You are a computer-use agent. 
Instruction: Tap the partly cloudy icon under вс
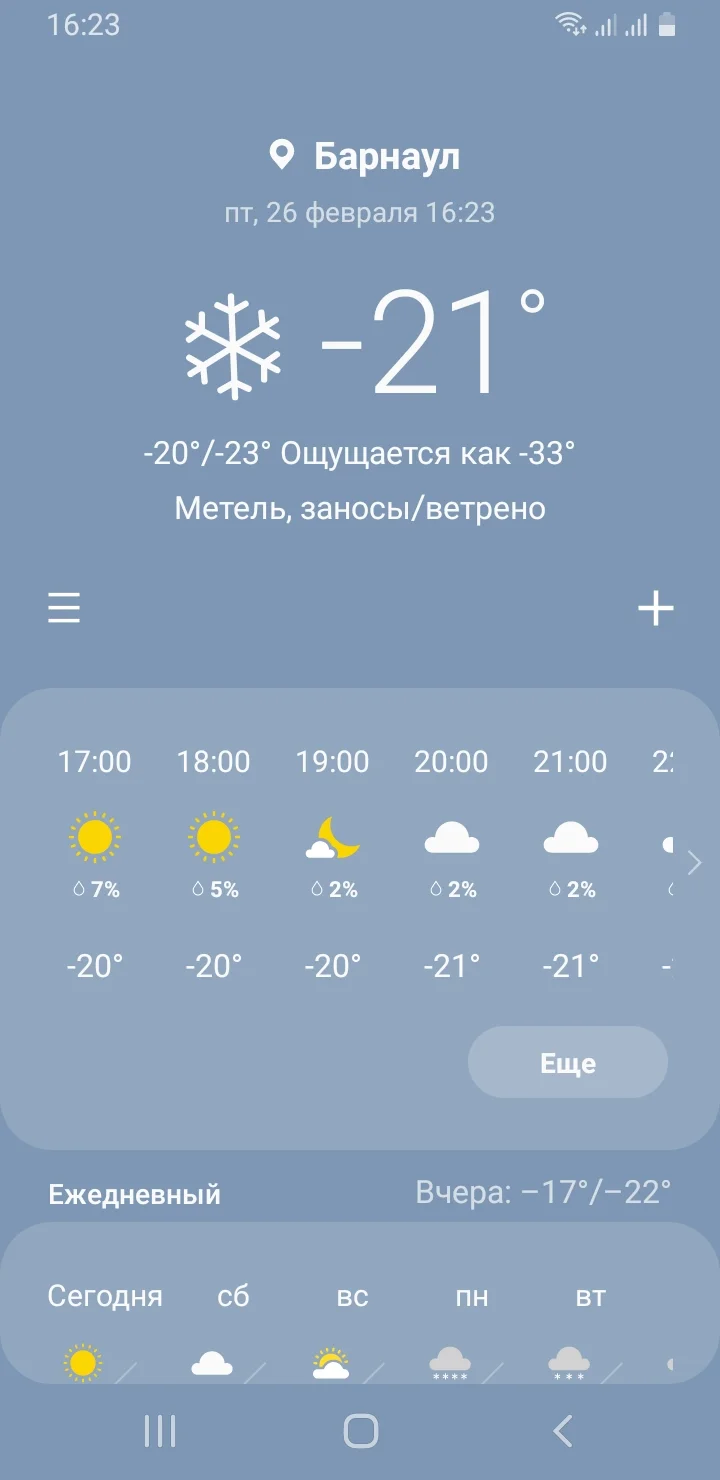point(330,1360)
